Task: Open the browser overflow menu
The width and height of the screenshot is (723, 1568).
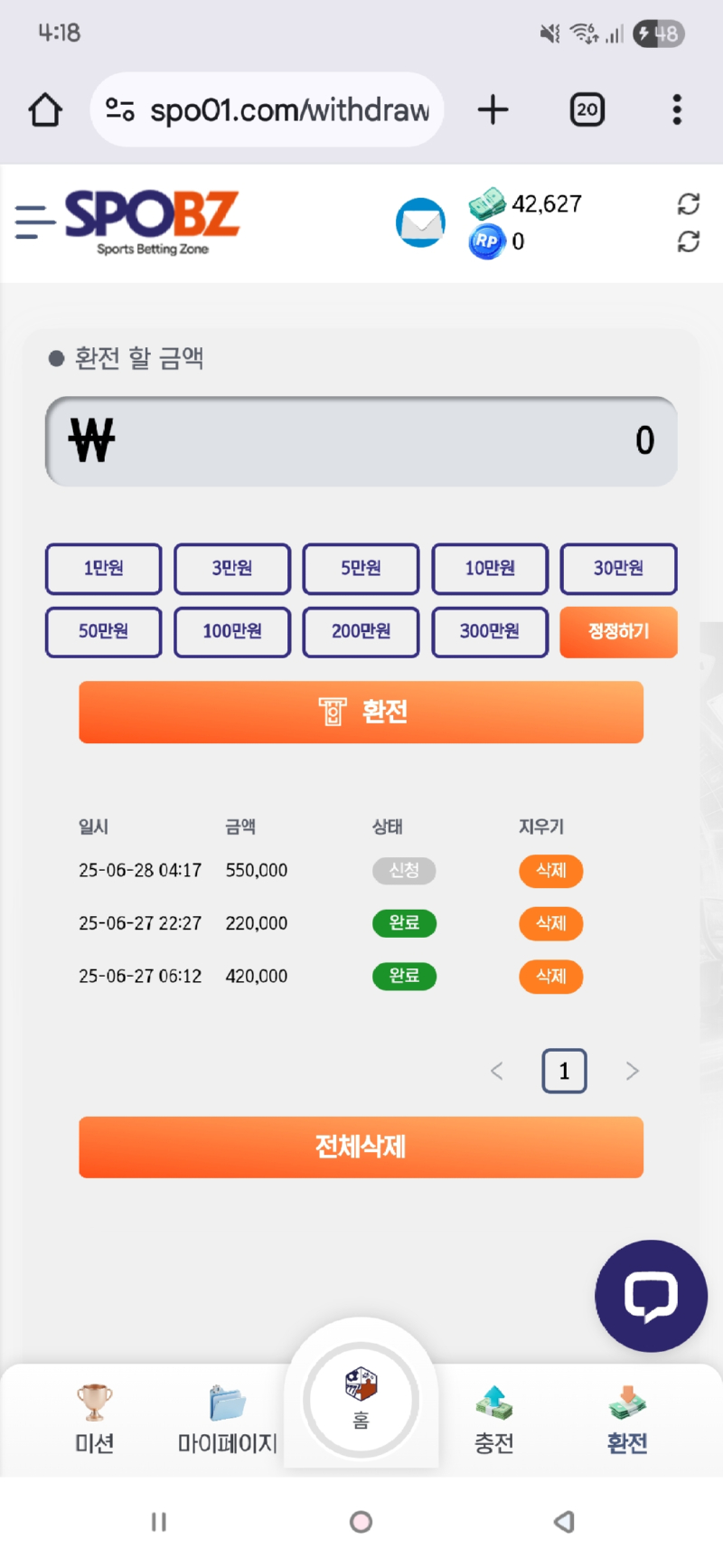Action: pyautogui.click(x=677, y=110)
